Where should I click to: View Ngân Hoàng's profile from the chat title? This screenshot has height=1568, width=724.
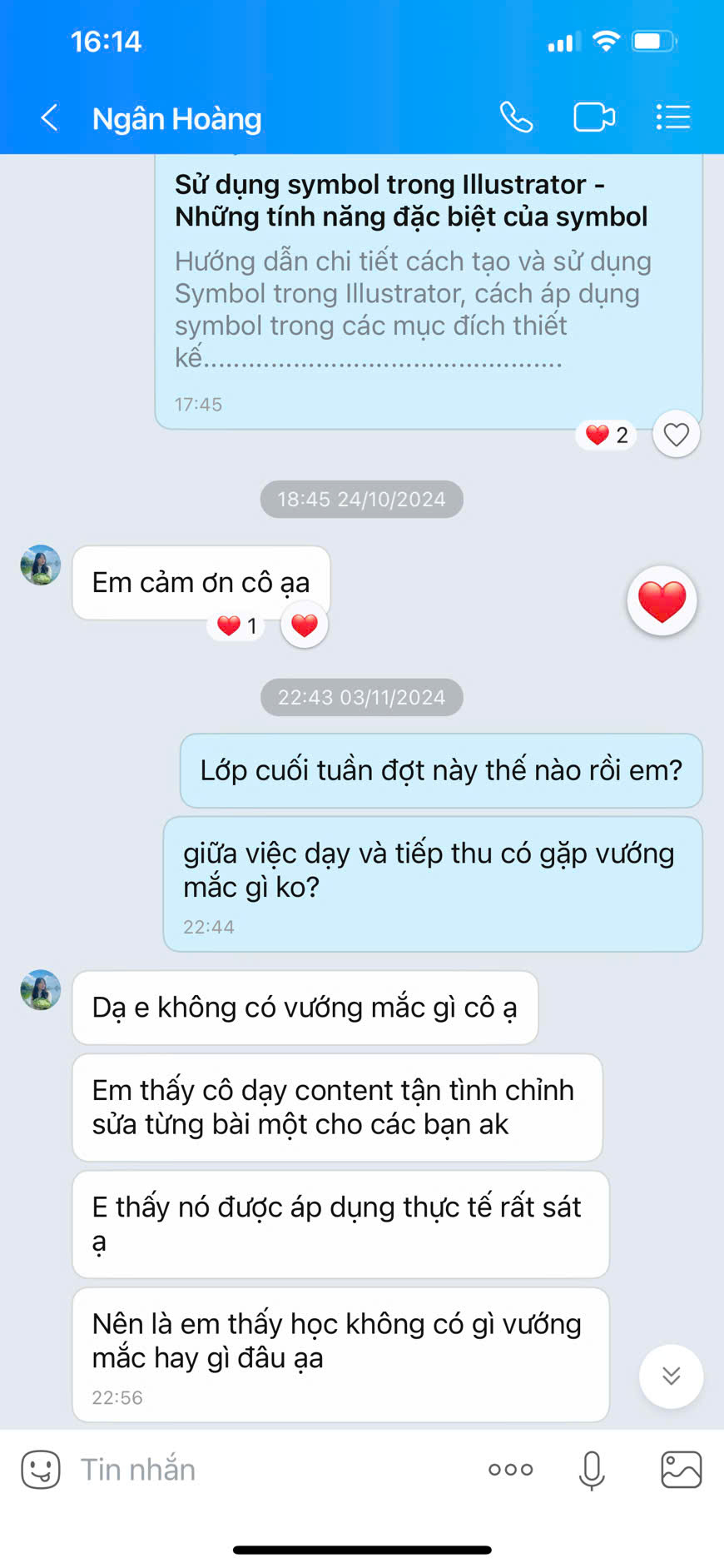tap(177, 119)
